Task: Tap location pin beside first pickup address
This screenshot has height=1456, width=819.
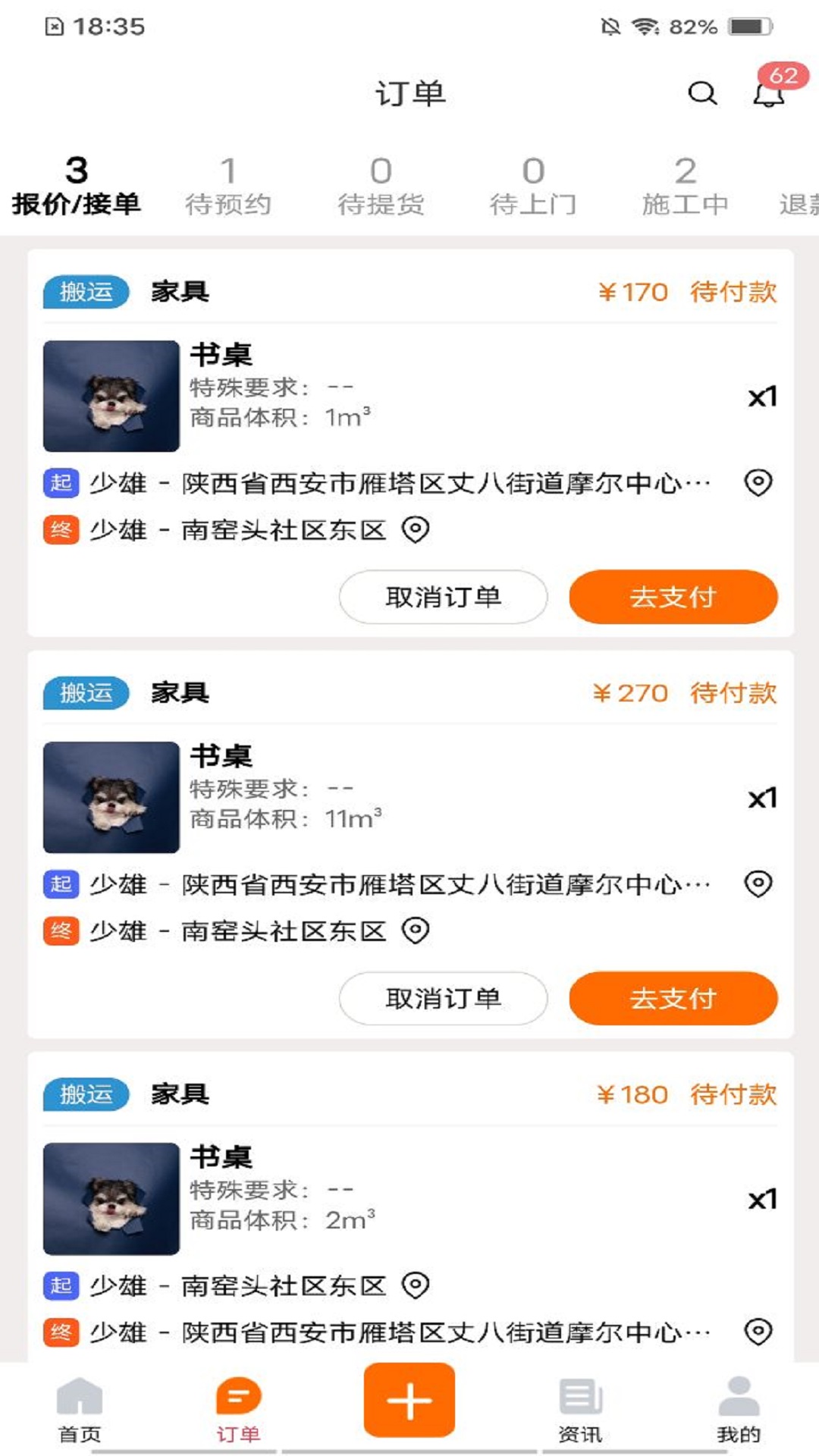Action: coord(758,483)
